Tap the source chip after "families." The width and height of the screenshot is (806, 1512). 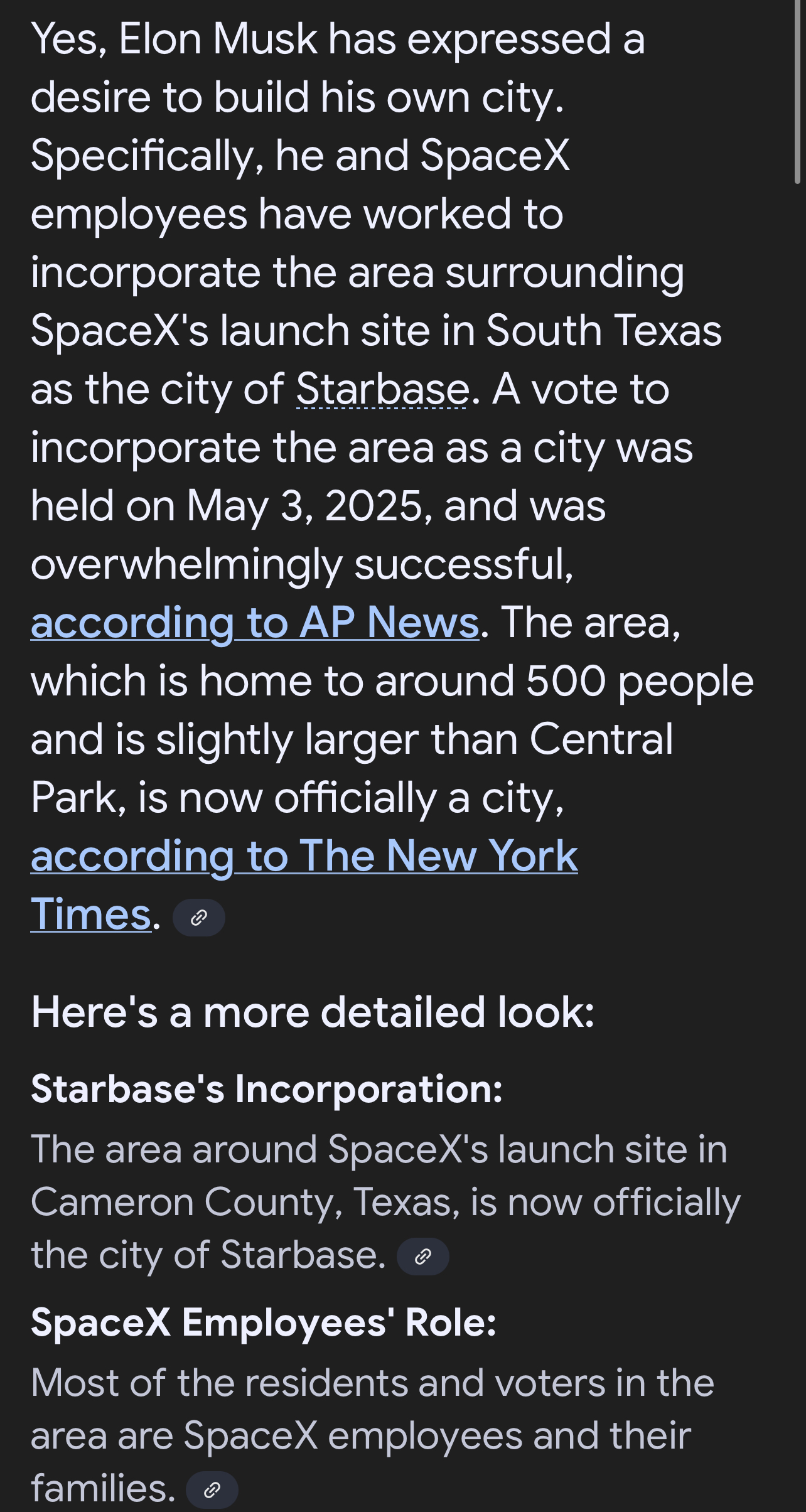pos(212,1490)
